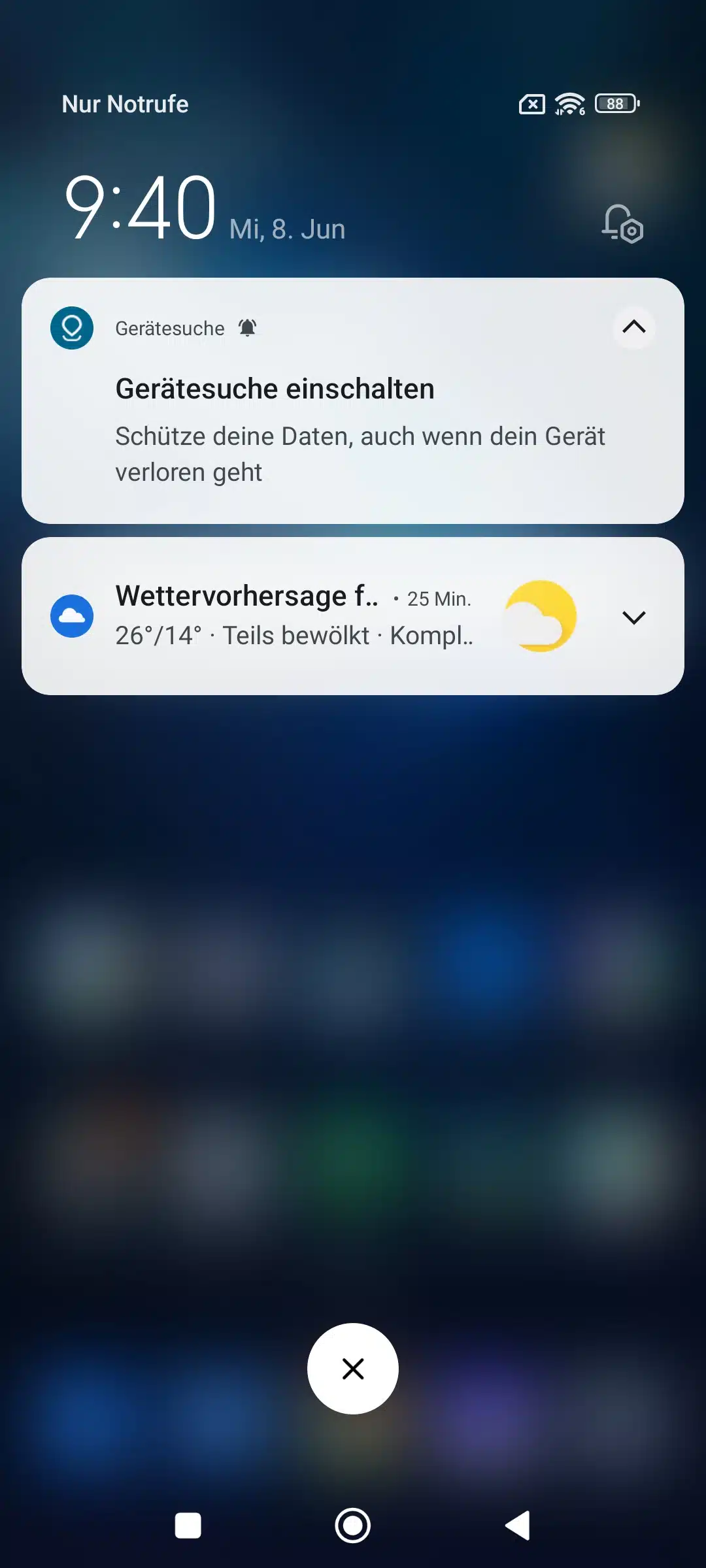The height and width of the screenshot is (1568, 706).
Task: Open notification settings bell icon
Action: click(622, 224)
